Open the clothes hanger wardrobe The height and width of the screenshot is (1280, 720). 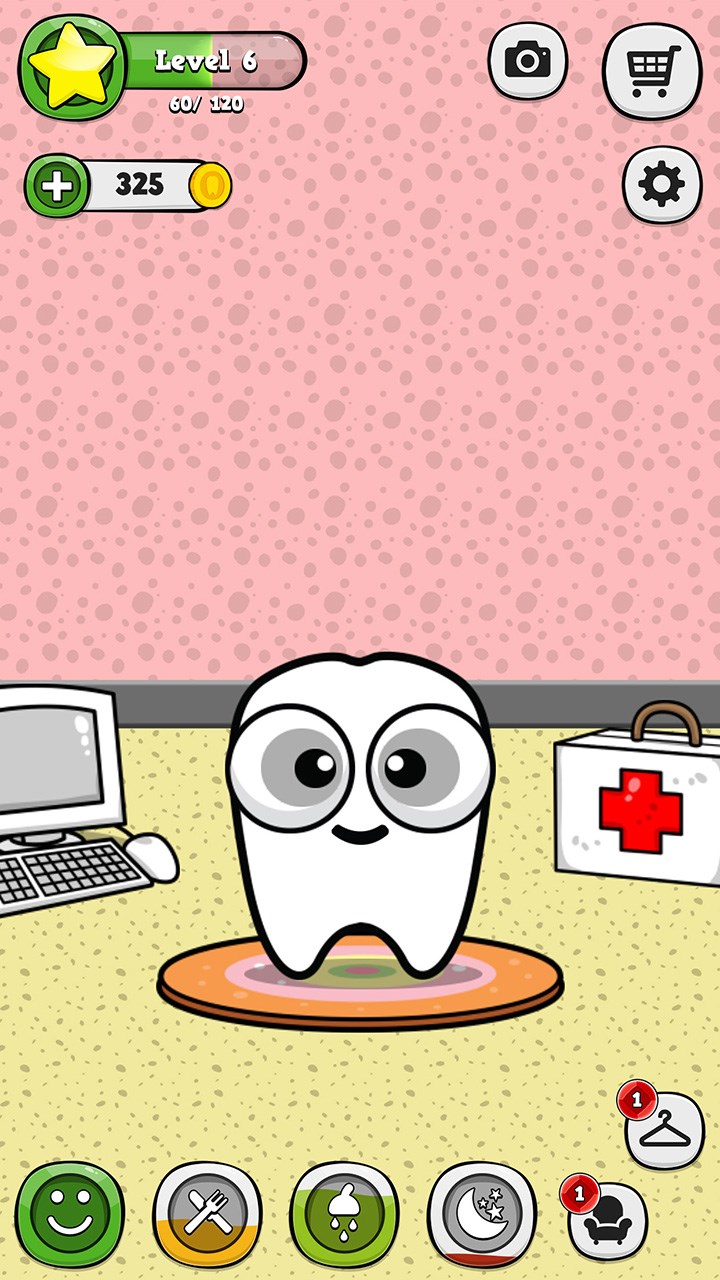665,1130
